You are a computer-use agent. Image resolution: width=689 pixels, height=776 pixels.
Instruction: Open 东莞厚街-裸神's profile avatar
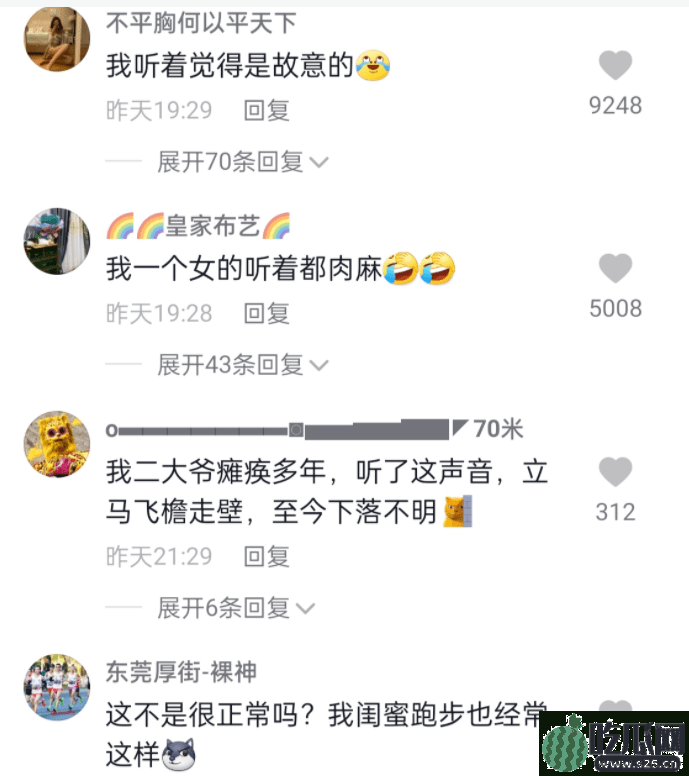(x=57, y=687)
